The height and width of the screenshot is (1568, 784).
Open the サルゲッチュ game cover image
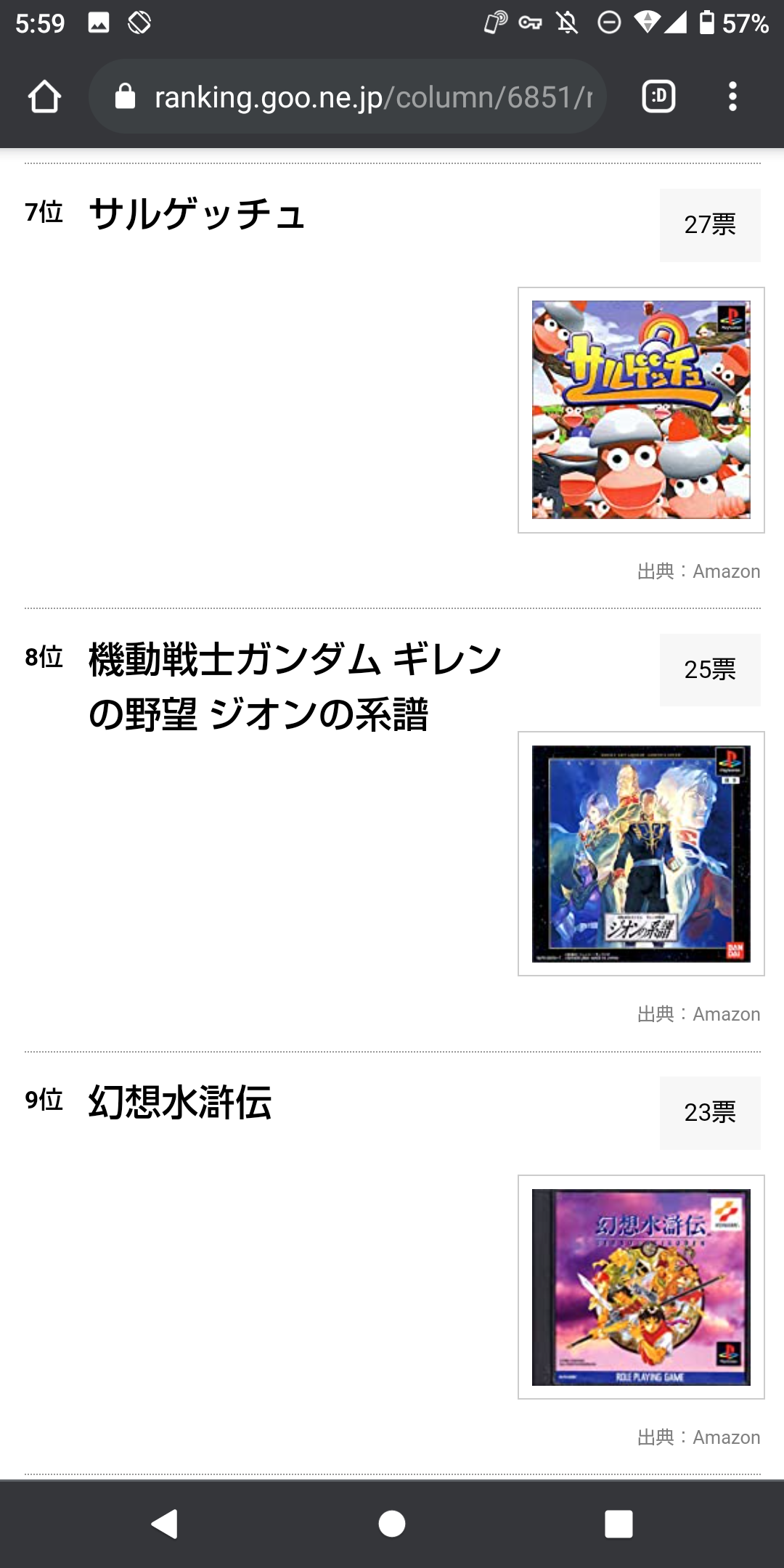(x=641, y=410)
